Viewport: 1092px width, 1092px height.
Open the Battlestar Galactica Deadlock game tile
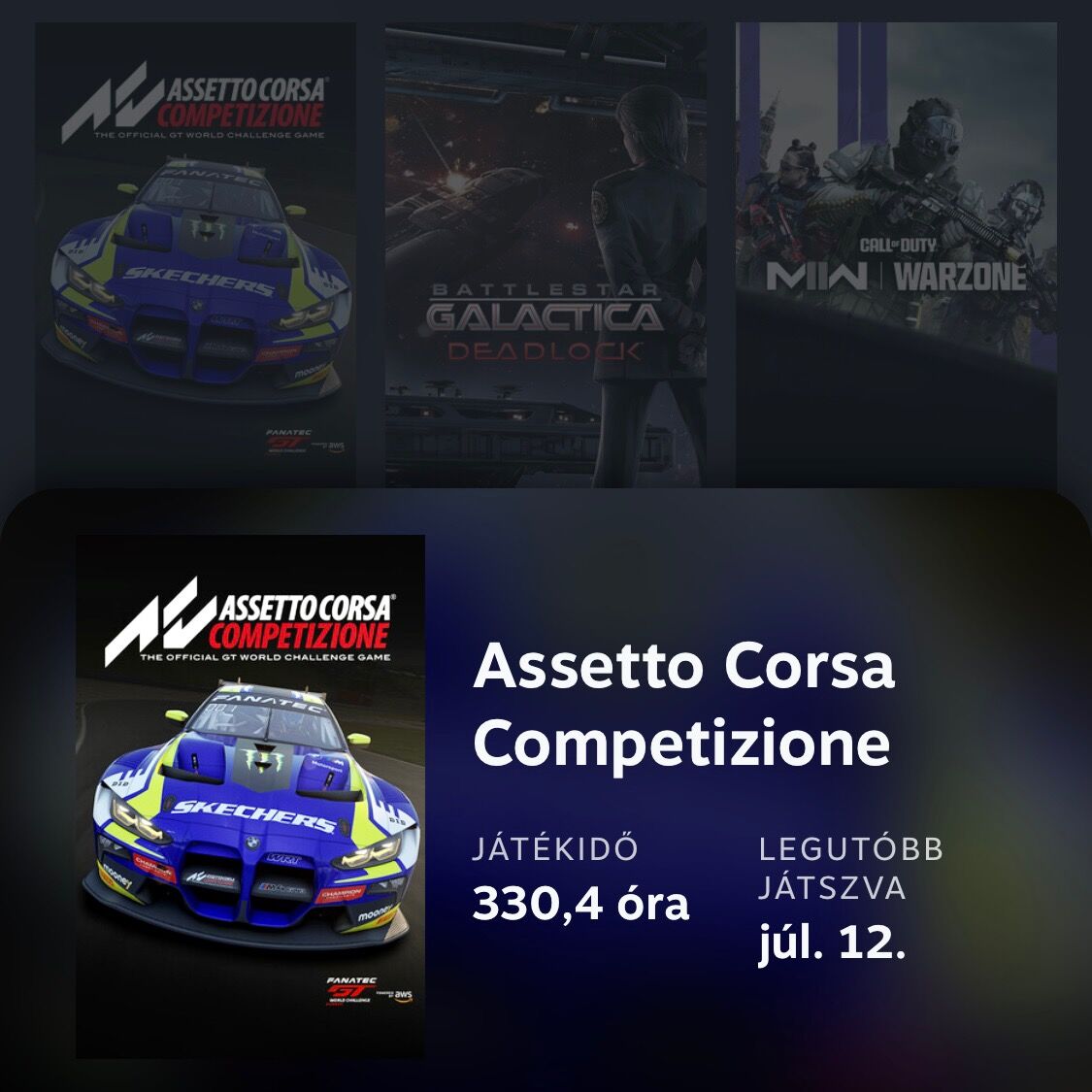tap(546, 254)
